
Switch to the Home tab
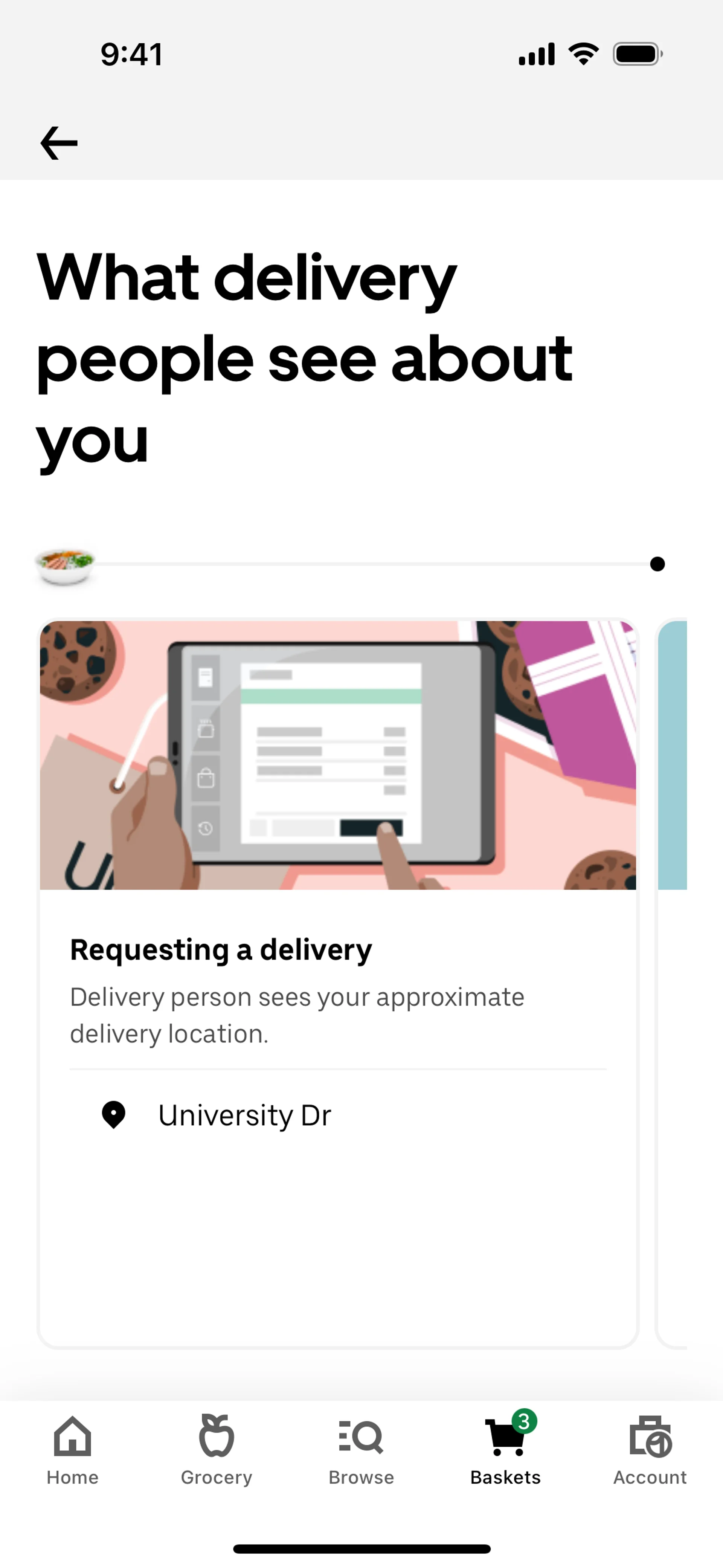point(72,1450)
